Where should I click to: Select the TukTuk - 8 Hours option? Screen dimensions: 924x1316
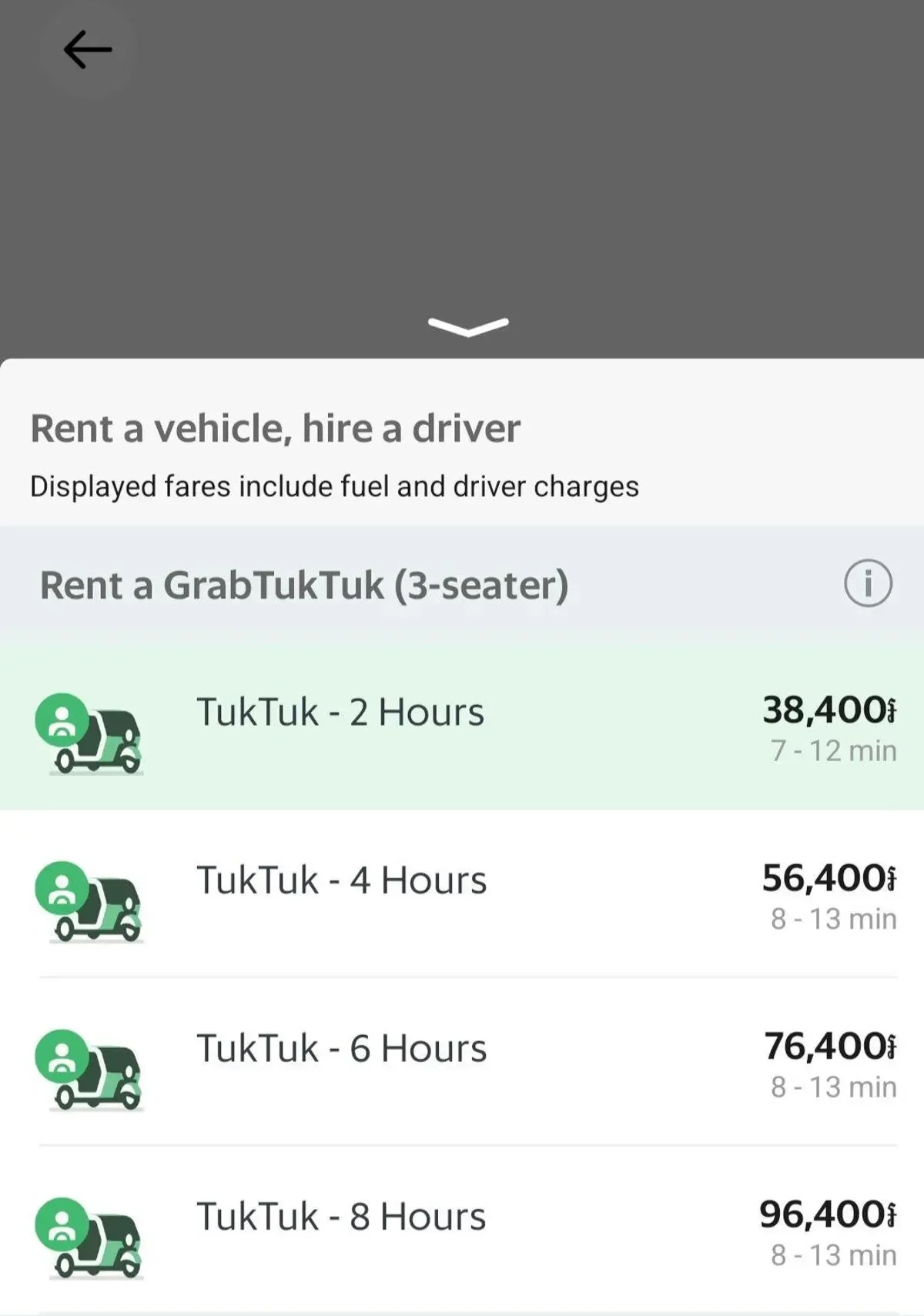(x=462, y=1230)
